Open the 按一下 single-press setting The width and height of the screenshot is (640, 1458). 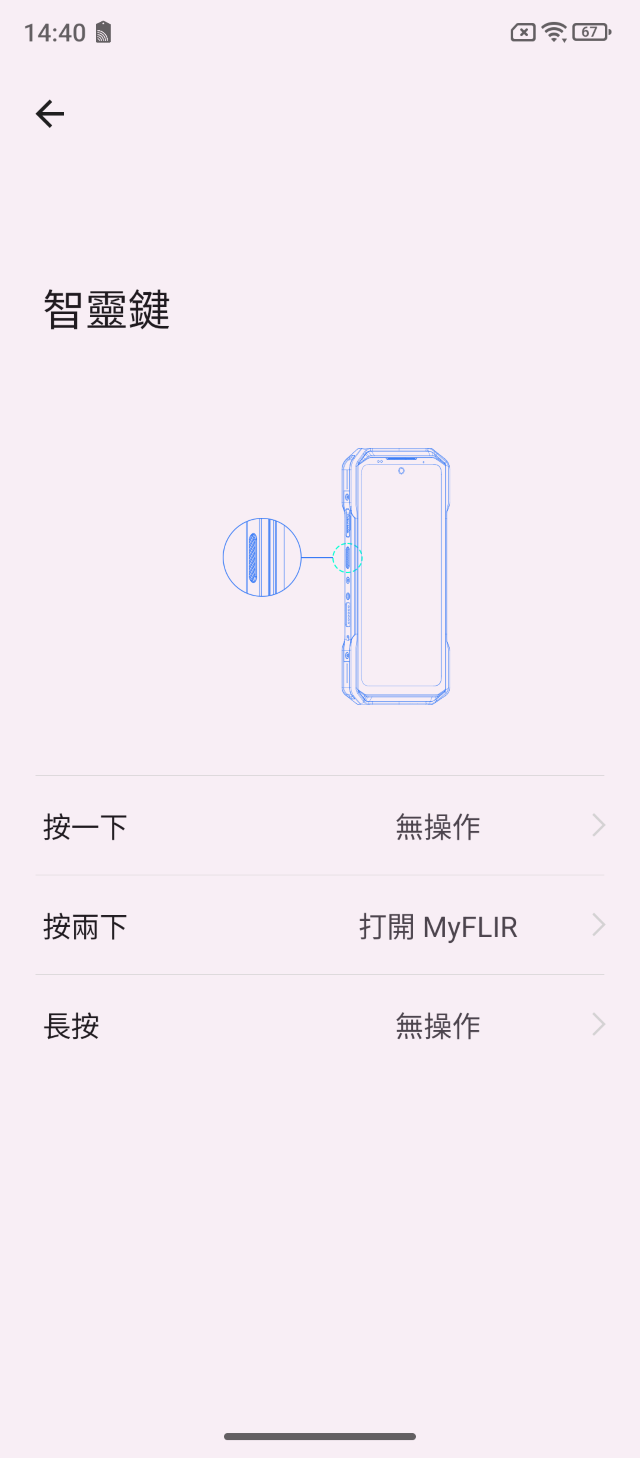320,826
